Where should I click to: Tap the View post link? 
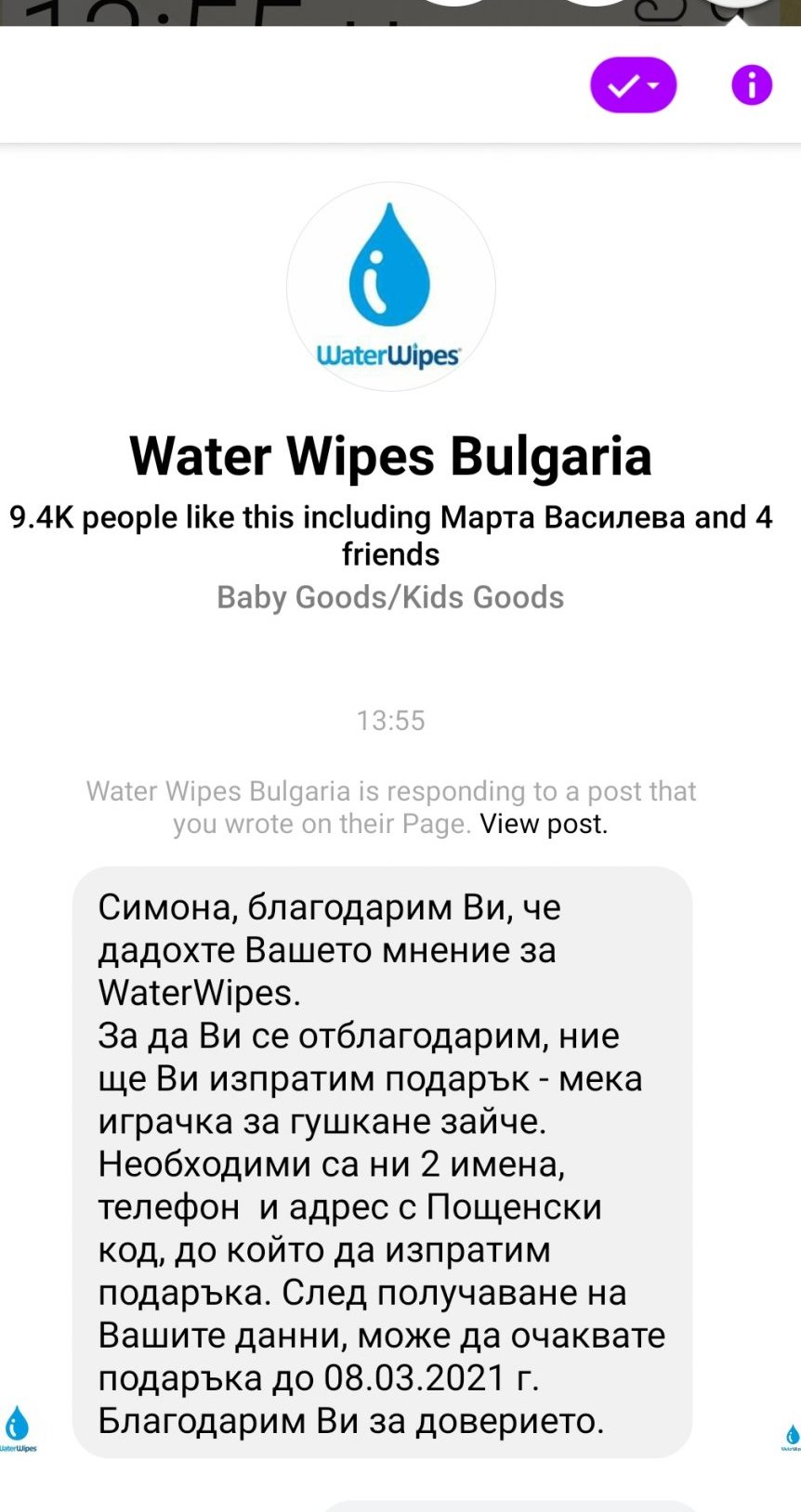click(x=544, y=824)
